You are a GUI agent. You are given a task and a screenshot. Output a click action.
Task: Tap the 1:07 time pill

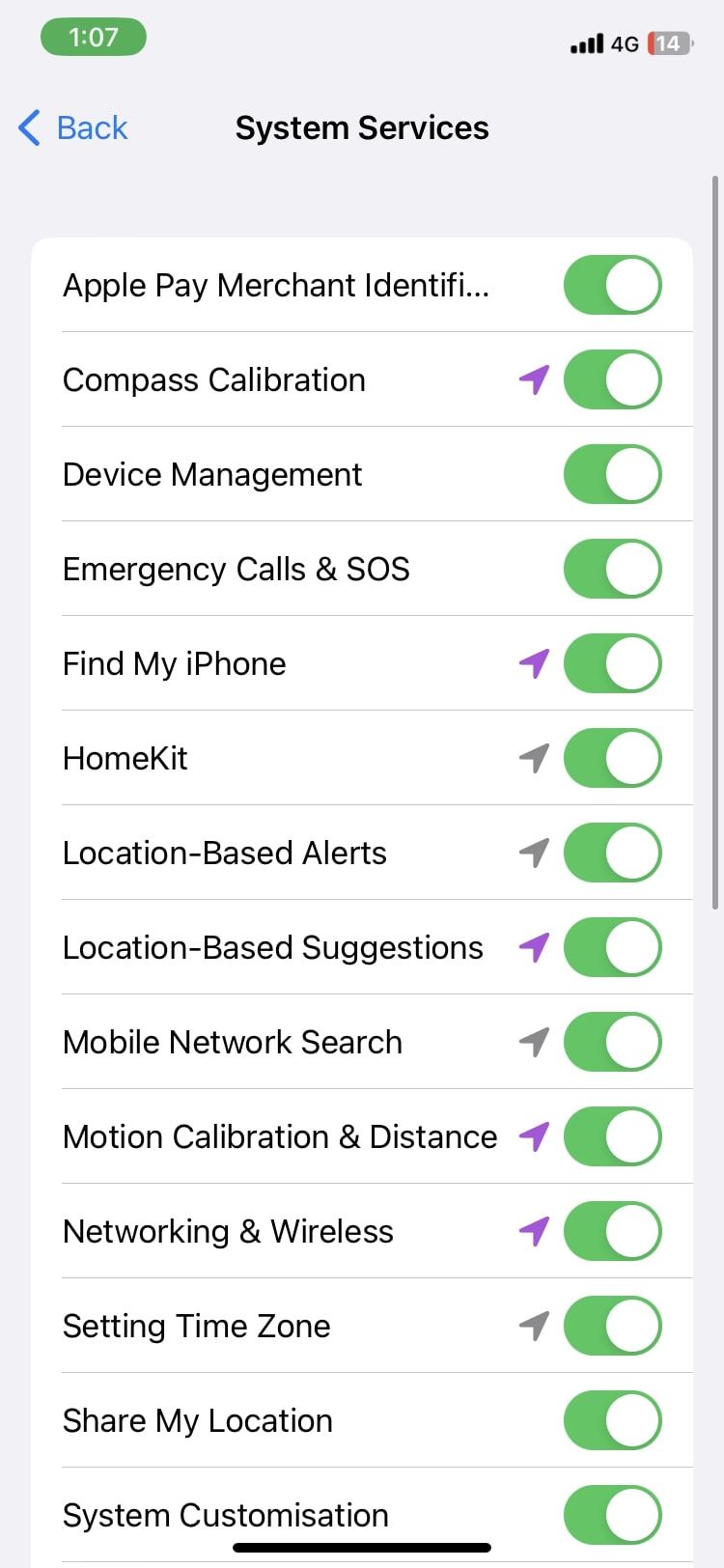(94, 37)
